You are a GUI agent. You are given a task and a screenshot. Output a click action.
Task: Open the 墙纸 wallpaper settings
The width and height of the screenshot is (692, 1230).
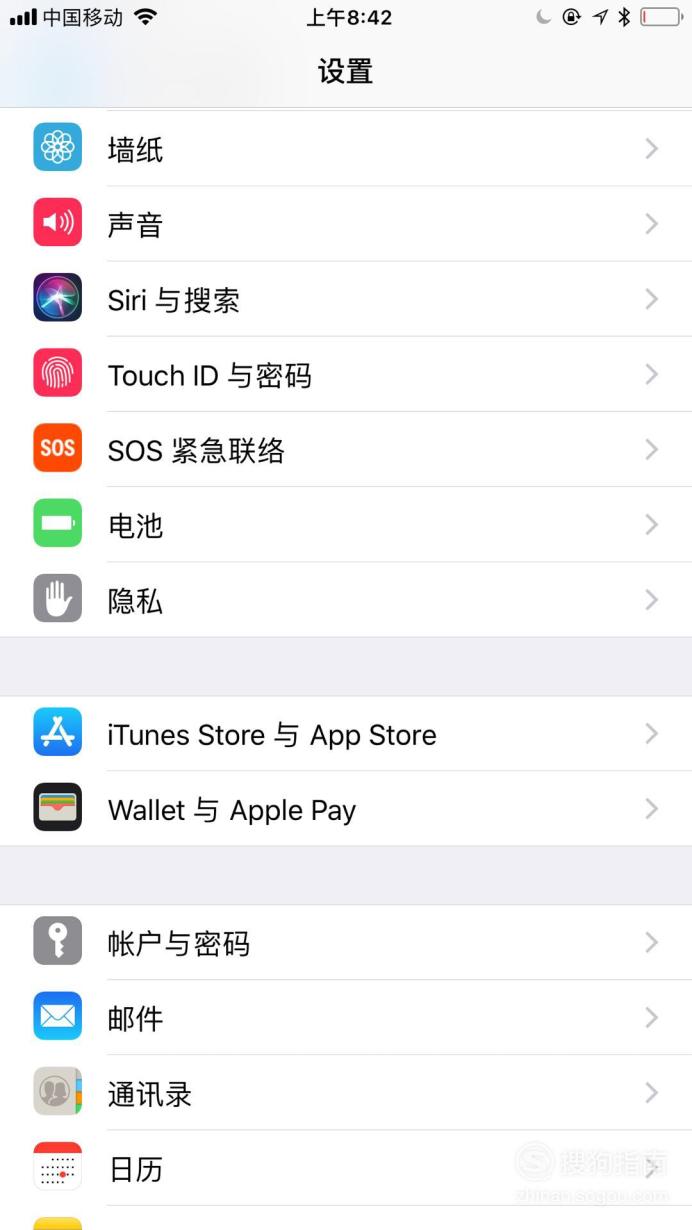346,149
